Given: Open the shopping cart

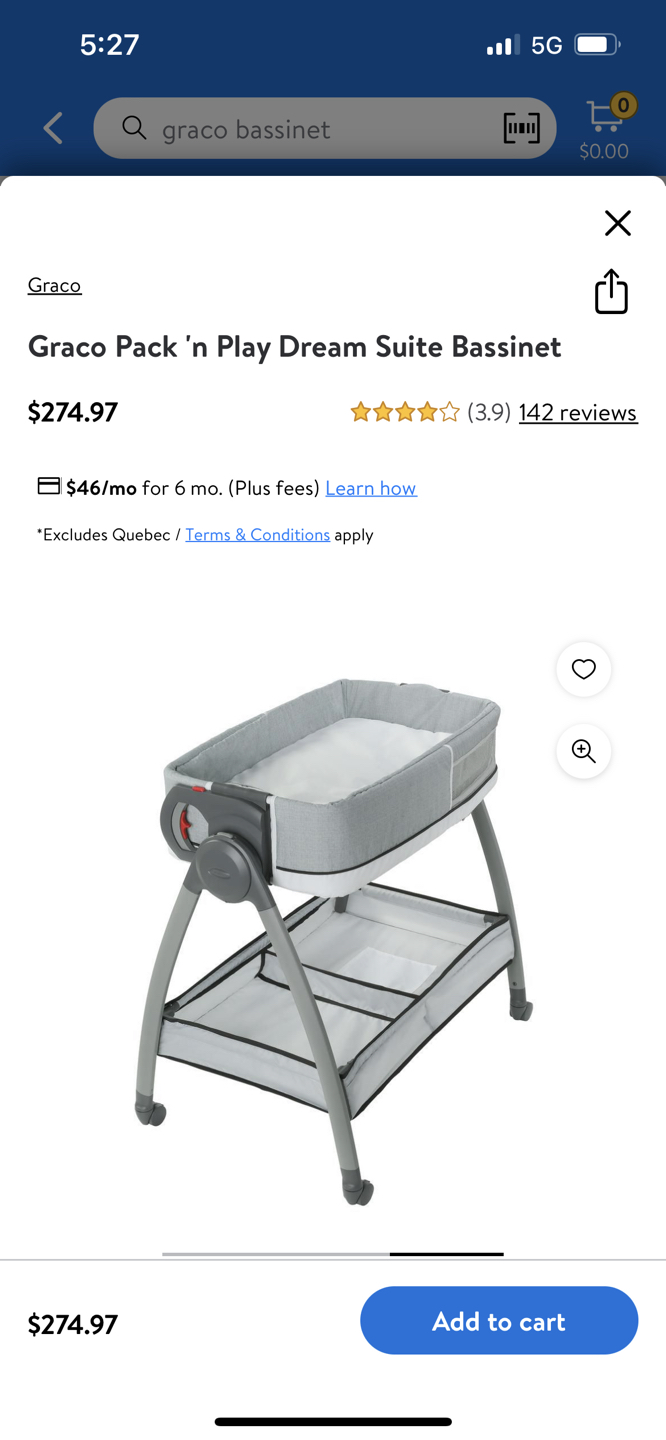Looking at the screenshot, I should point(604,127).
